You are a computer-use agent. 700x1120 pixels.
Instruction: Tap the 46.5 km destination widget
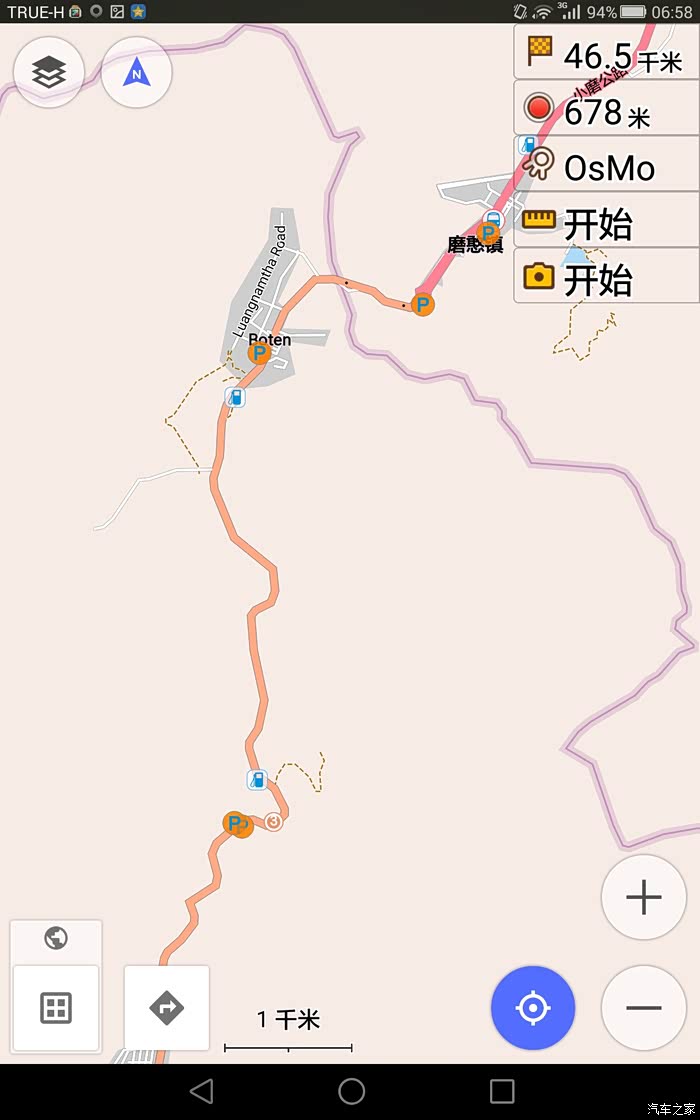tap(606, 53)
